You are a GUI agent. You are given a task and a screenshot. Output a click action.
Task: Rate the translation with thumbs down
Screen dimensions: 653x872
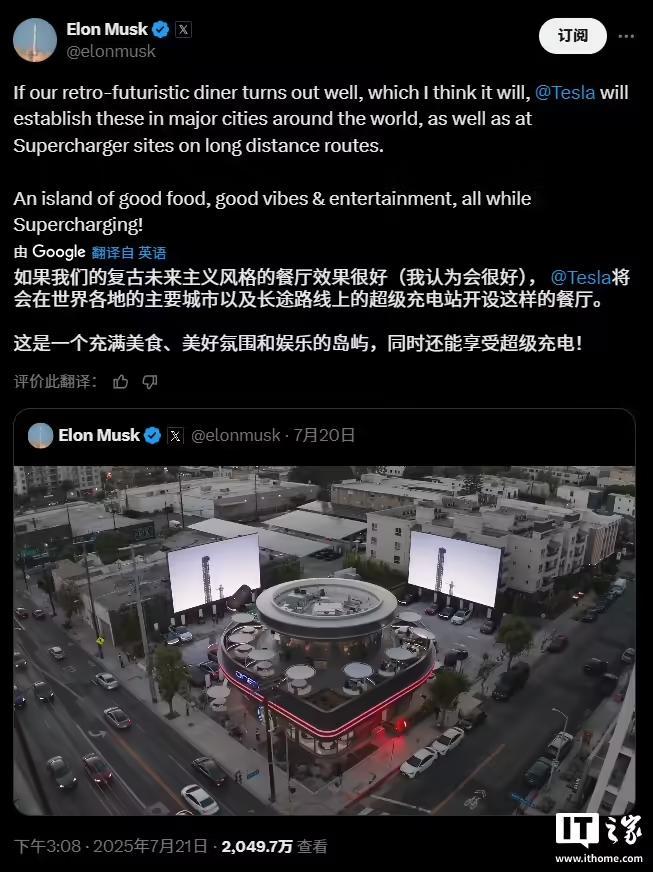(x=150, y=381)
